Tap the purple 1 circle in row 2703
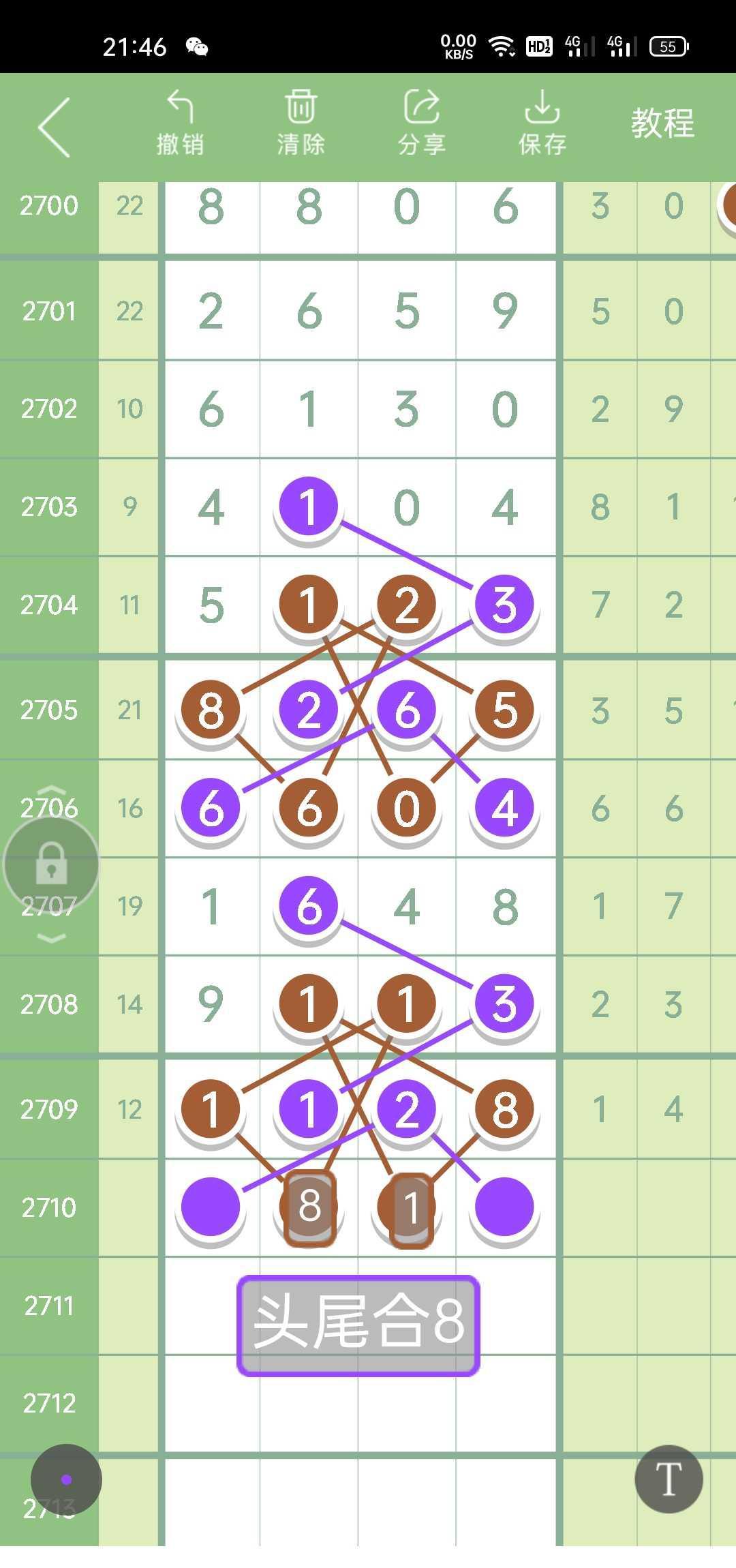The width and height of the screenshot is (736, 1568). pos(309,507)
